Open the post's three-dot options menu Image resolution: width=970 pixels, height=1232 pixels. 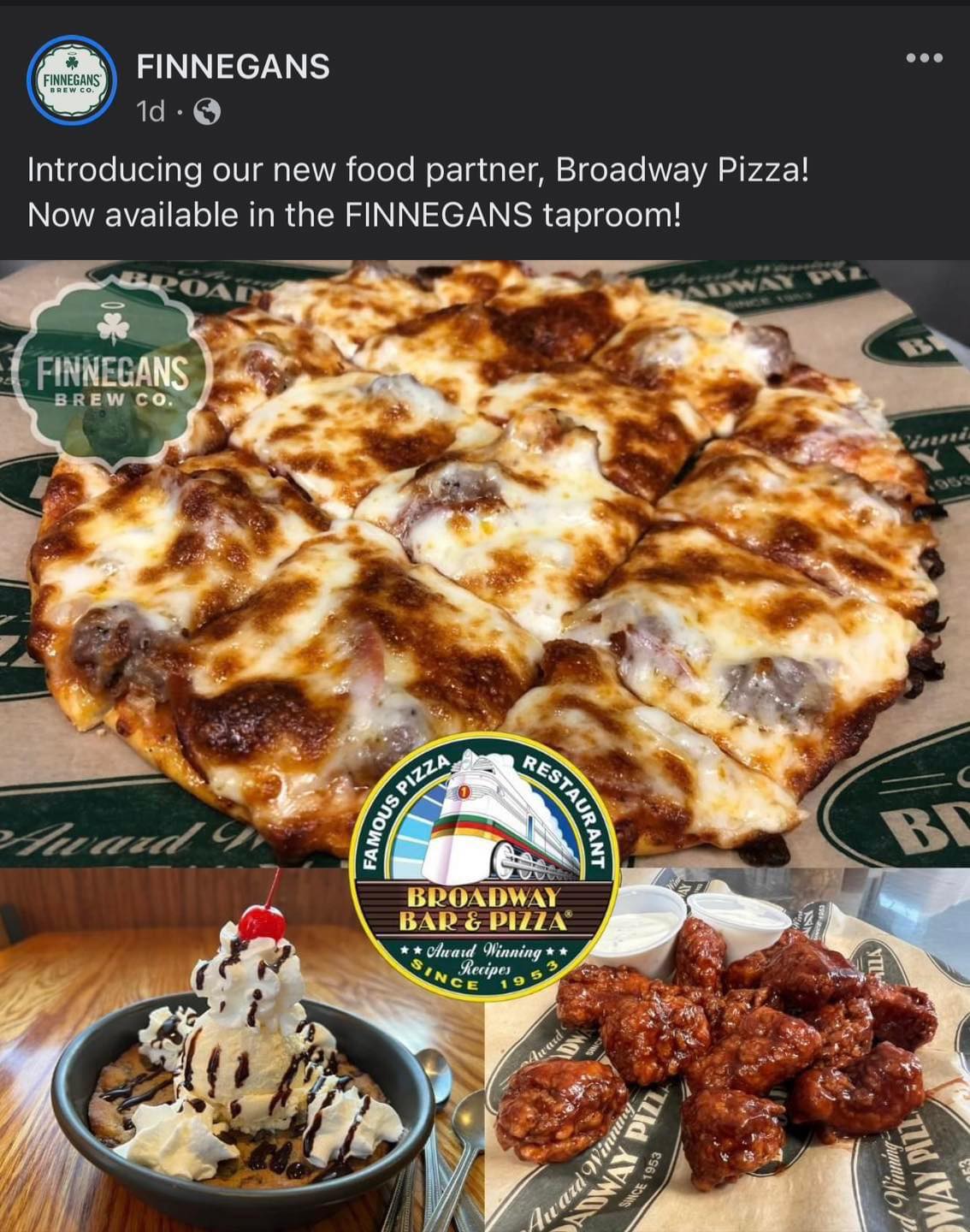[924, 58]
